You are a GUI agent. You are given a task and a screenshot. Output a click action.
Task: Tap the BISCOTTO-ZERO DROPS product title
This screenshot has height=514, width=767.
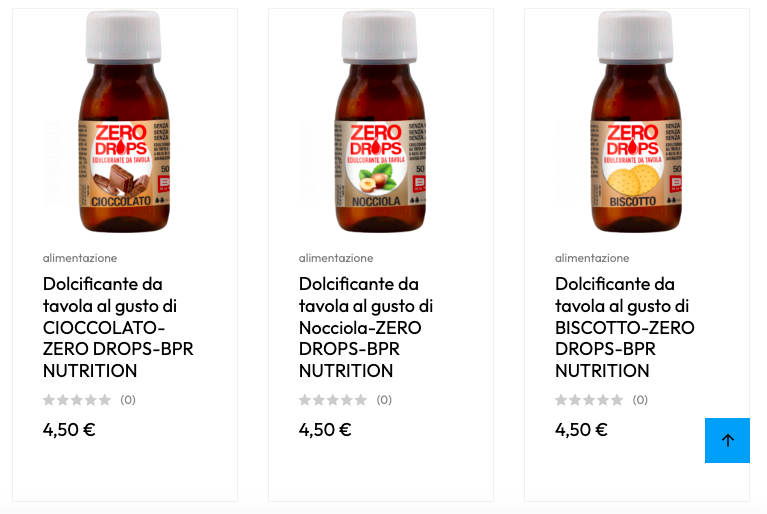point(624,327)
